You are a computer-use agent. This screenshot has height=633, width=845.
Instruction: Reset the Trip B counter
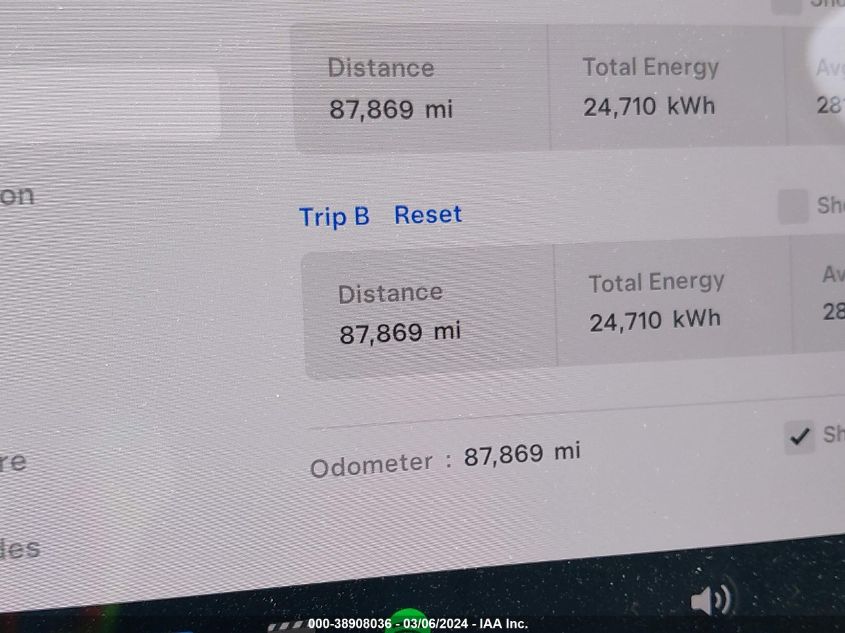pos(428,215)
